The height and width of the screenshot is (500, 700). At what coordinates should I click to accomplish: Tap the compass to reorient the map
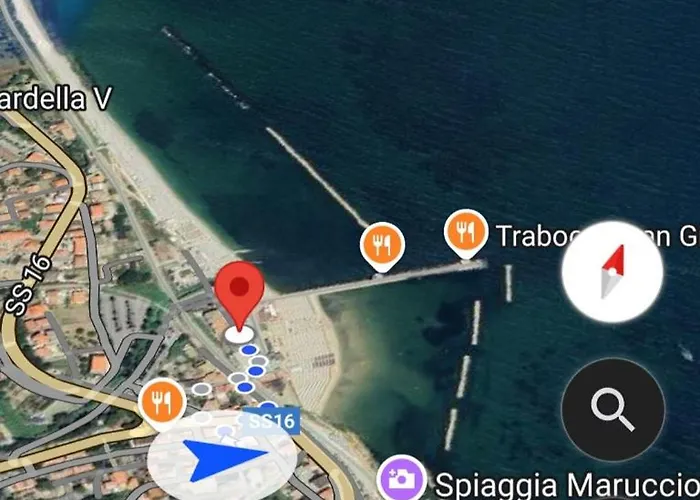[612, 272]
